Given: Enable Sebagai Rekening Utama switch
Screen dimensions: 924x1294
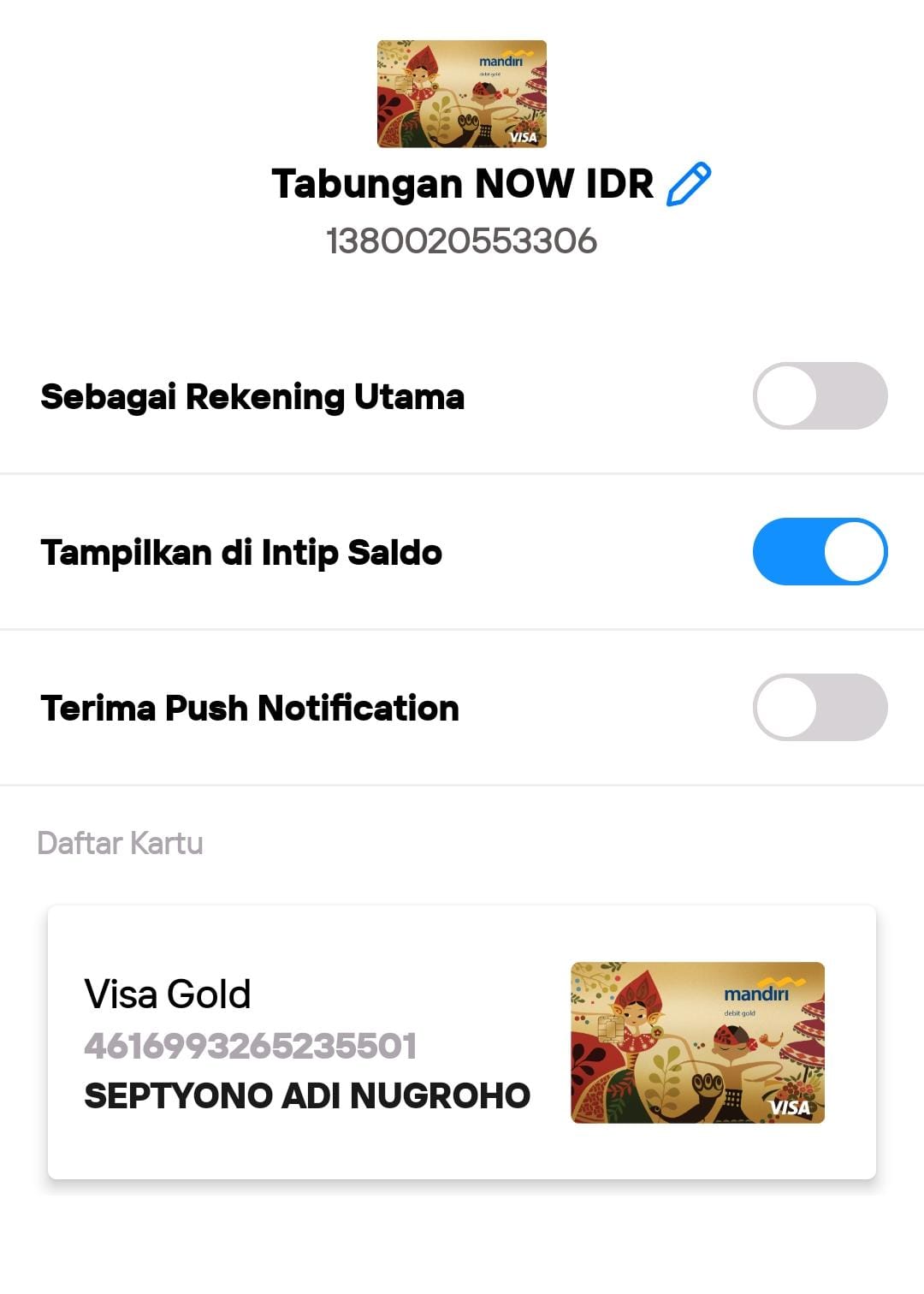Looking at the screenshot, I should [x=820, y=396].
